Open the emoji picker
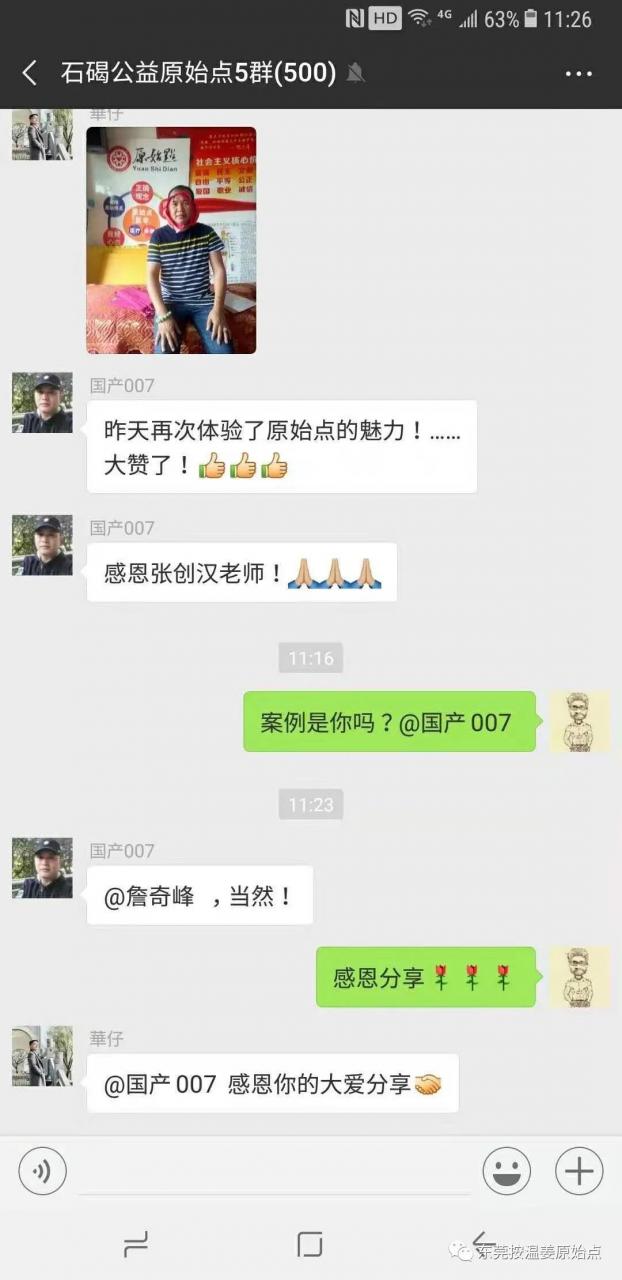Viewport: 622px width, 1280px height. tap(507, 1171)
